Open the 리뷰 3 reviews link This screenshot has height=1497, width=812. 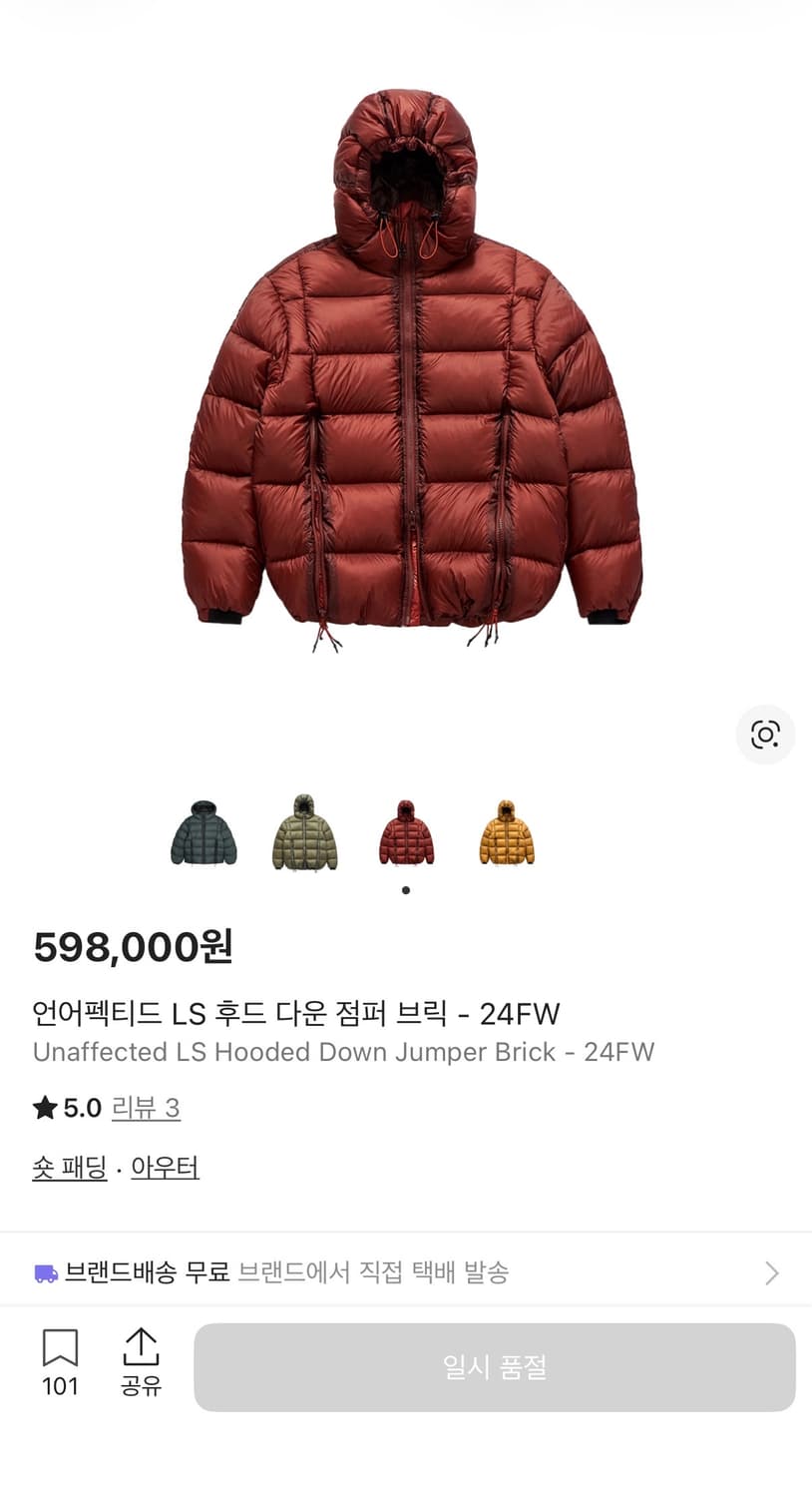146,1108
